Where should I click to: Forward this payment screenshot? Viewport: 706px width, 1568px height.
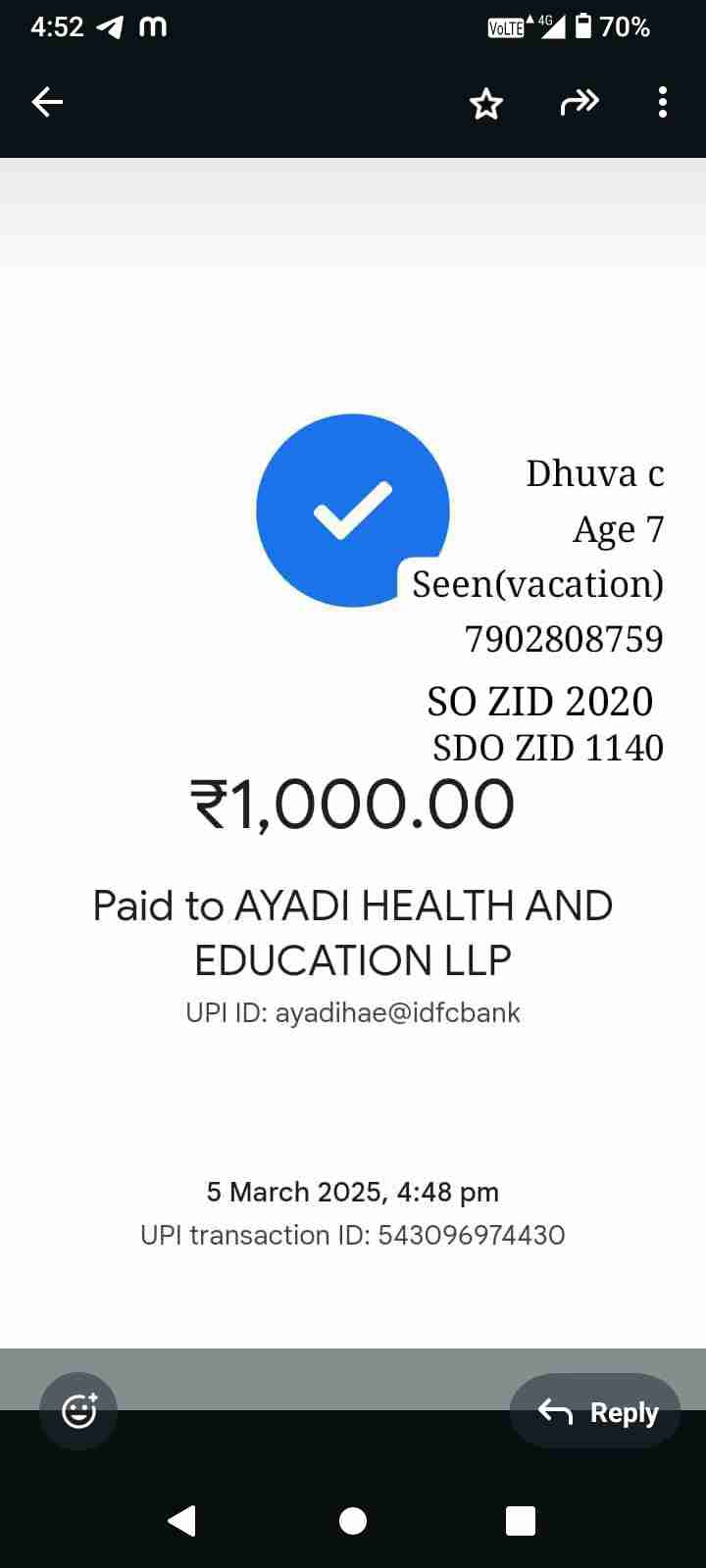[x=579, y=102]
